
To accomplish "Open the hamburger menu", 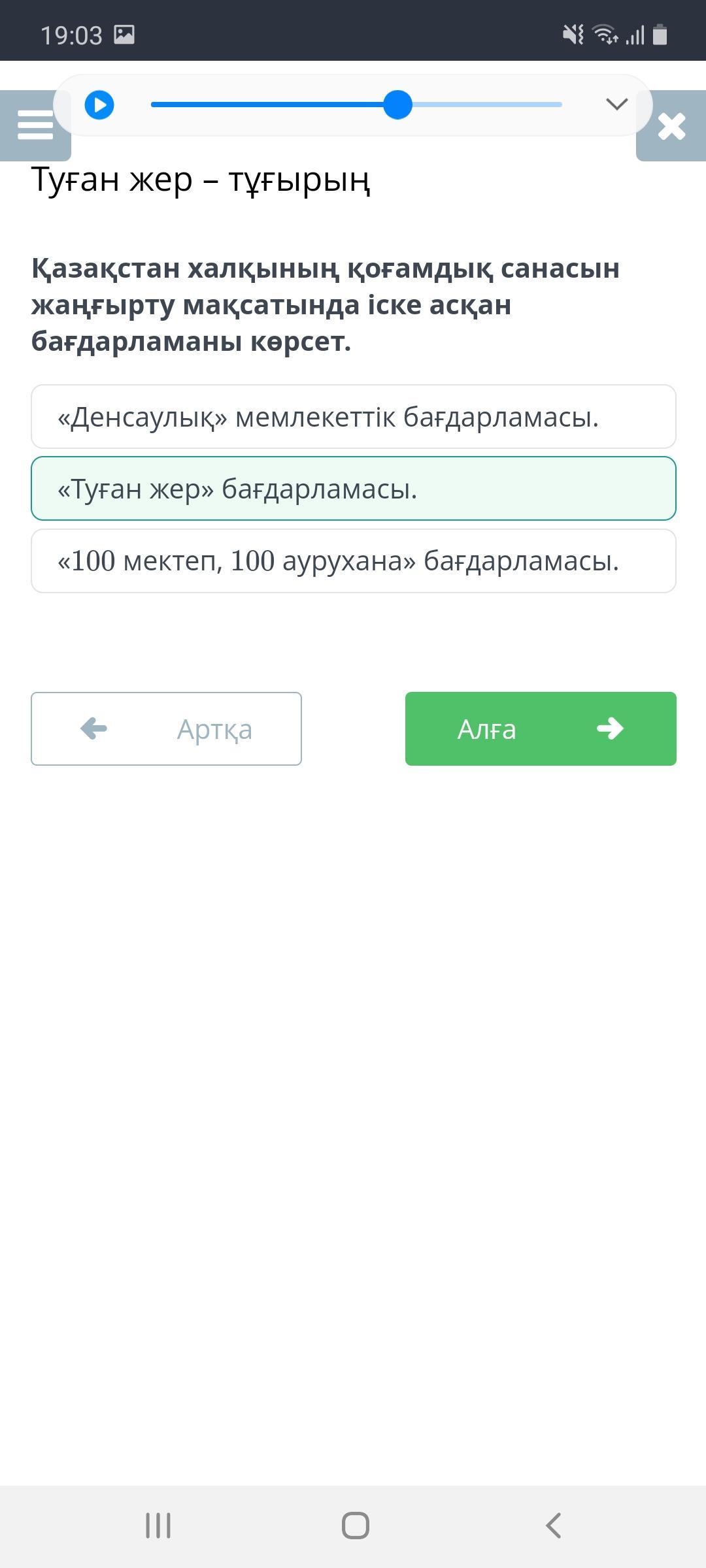I will tap(35, 125).
